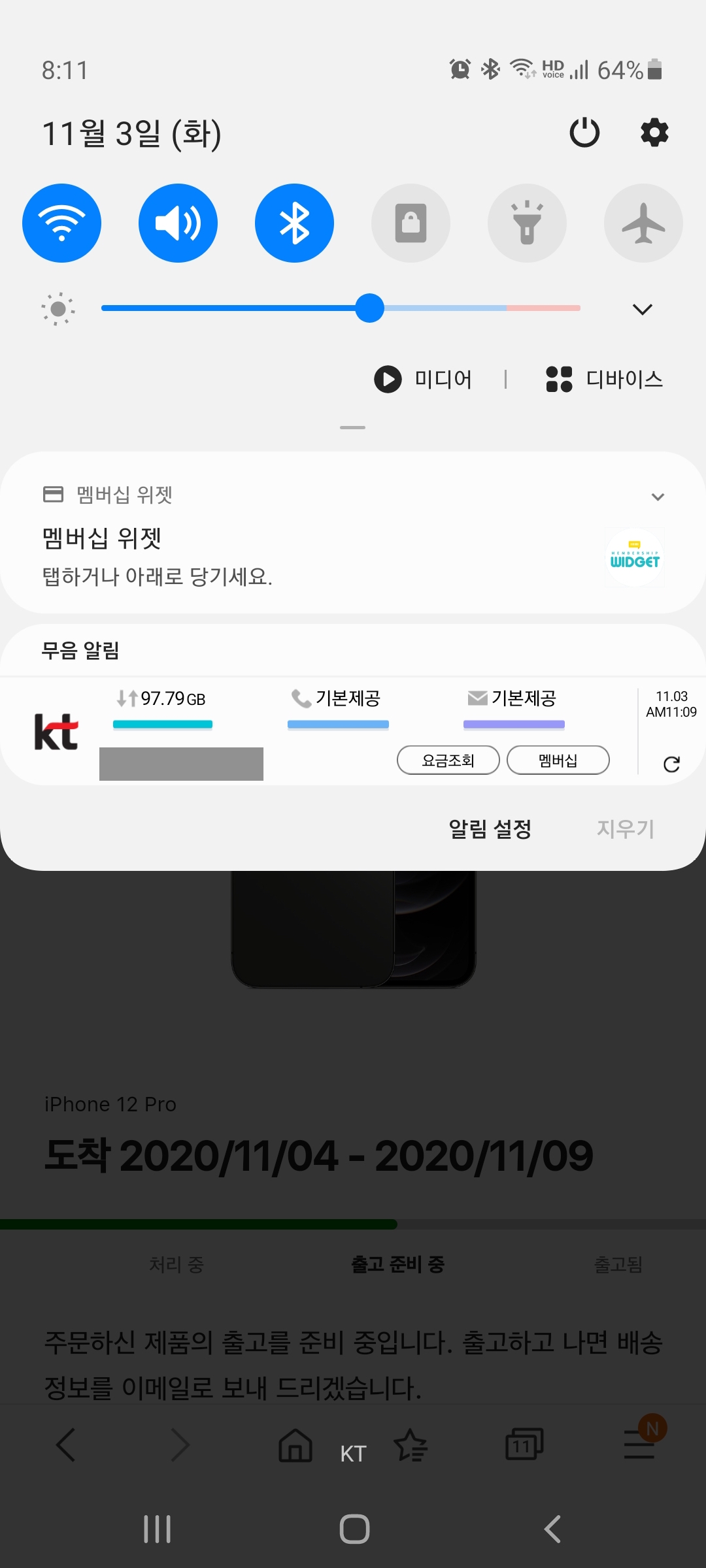706x1568 pixels.
Task: Turn on the flashlight
Action: 527,223
